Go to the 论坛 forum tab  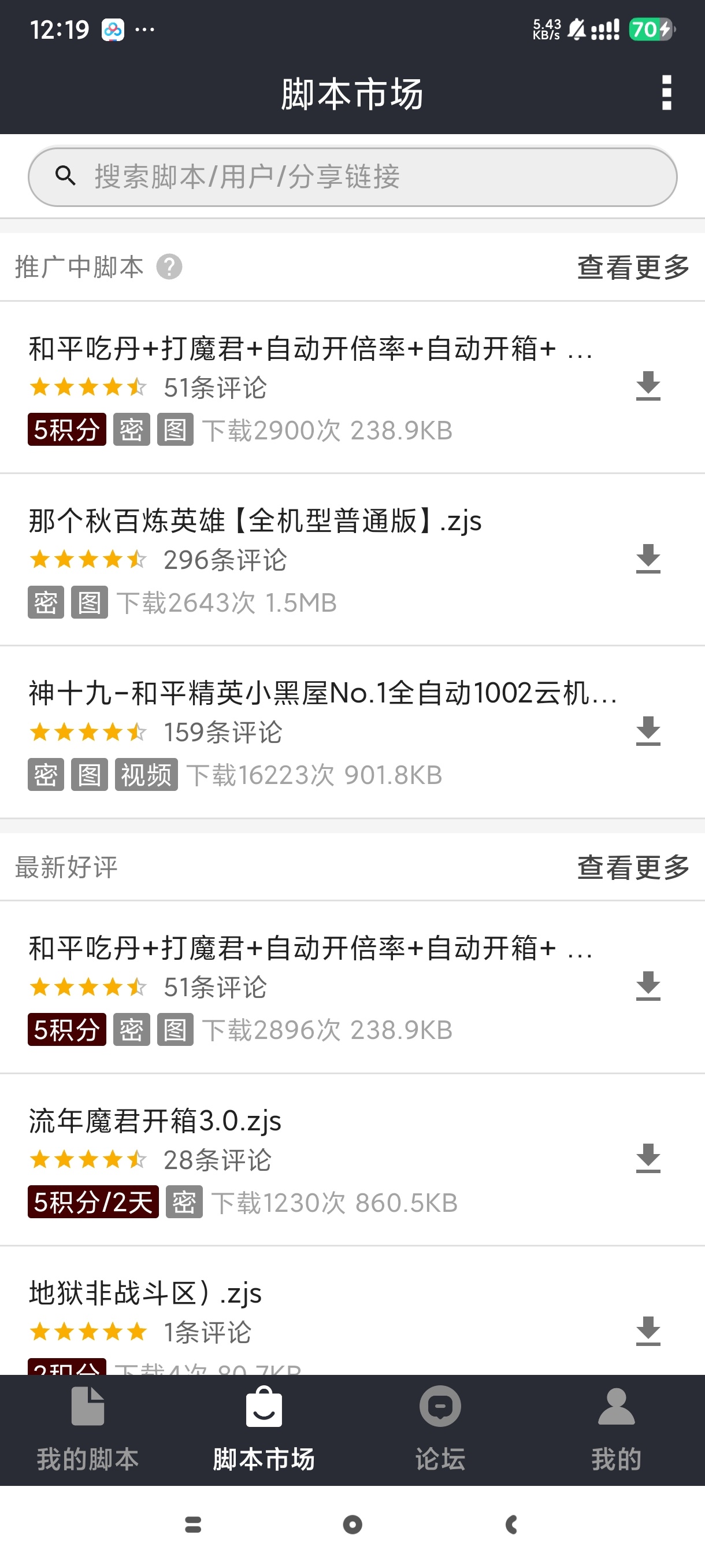point(440,1429)
